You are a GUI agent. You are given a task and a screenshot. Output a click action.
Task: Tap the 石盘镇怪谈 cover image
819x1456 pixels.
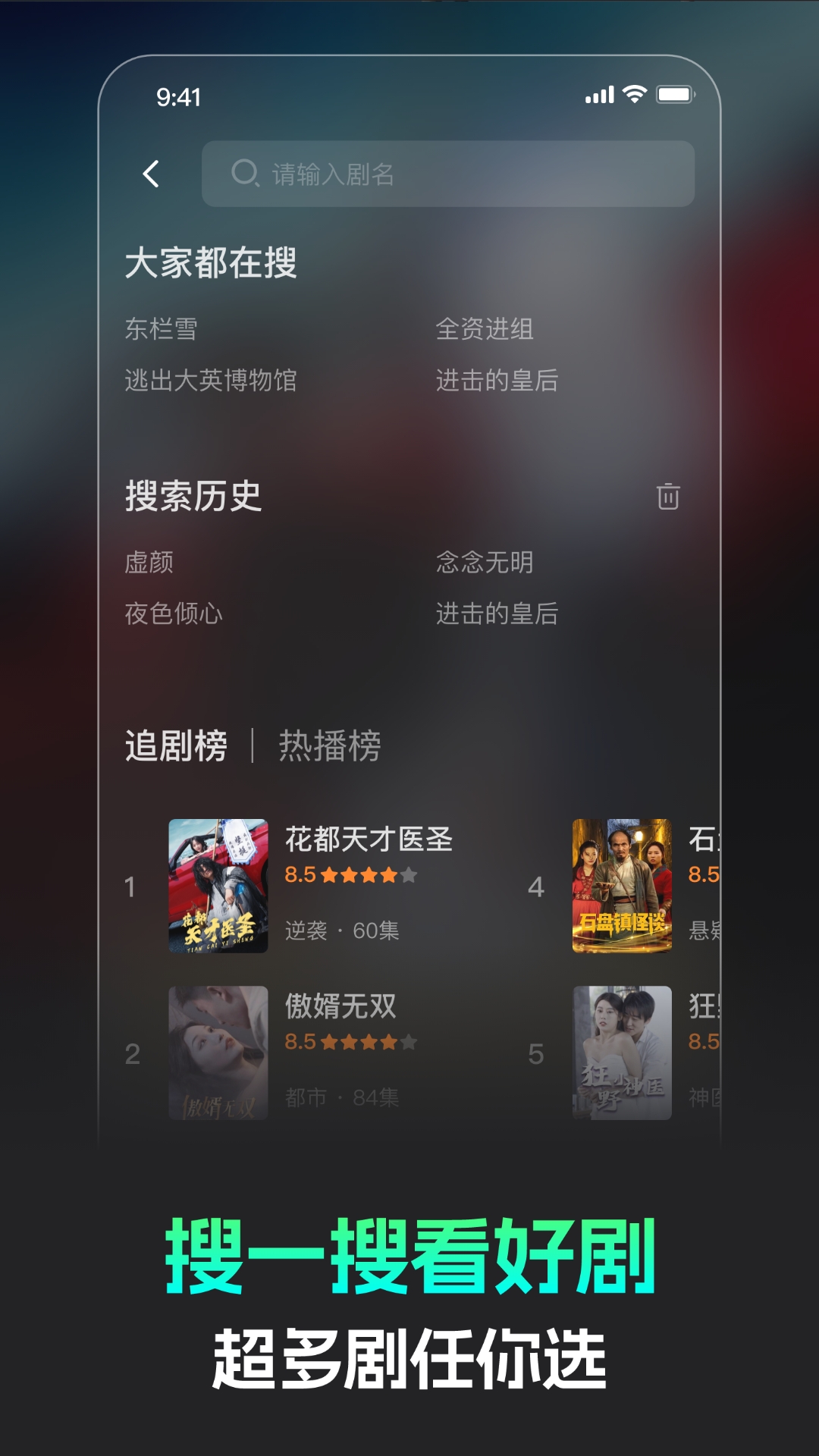tap(622, 883)
